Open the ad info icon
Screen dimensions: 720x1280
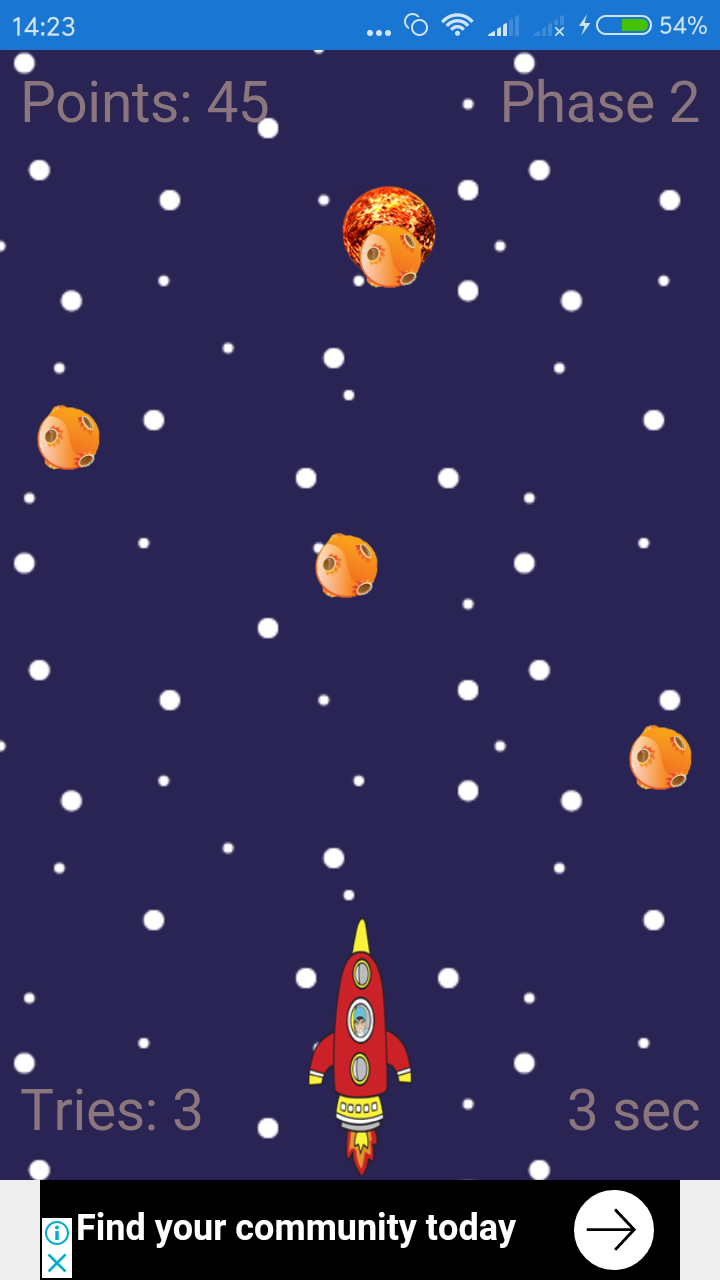tap(57, 1233)
